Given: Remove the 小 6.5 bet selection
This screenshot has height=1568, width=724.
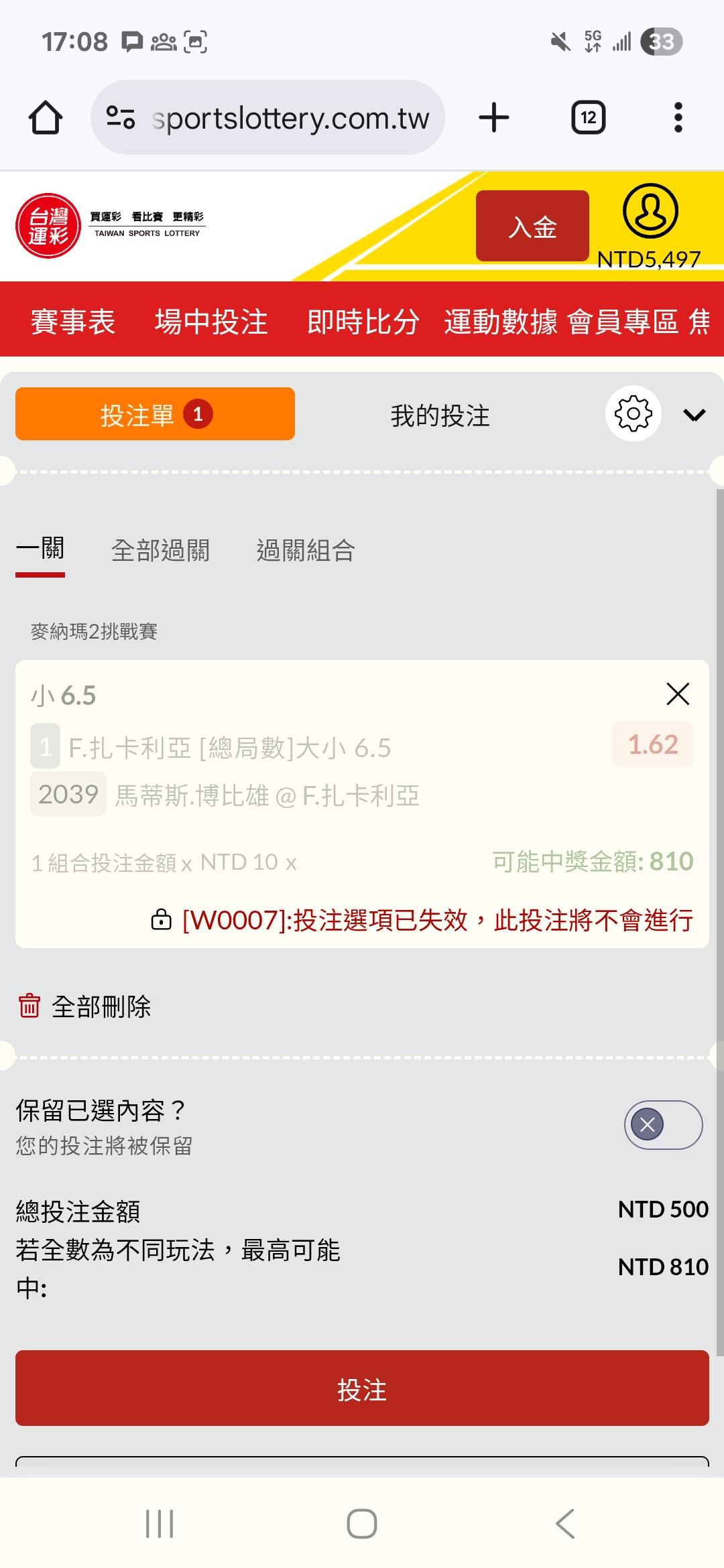Looking at the screenshot, I should point(678,694).
